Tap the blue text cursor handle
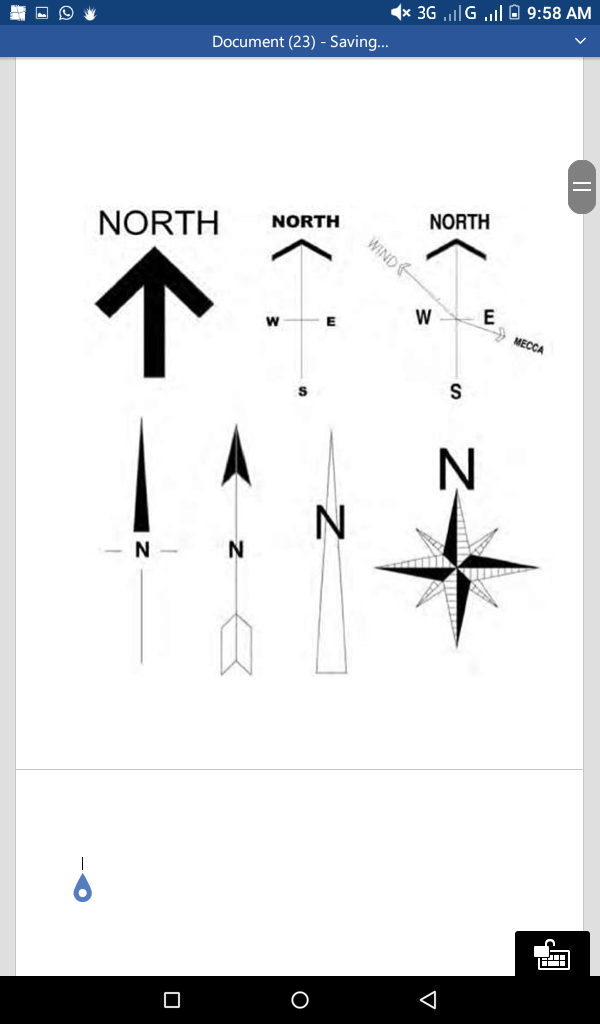The image size is (600, 1024). pos(83,888)
